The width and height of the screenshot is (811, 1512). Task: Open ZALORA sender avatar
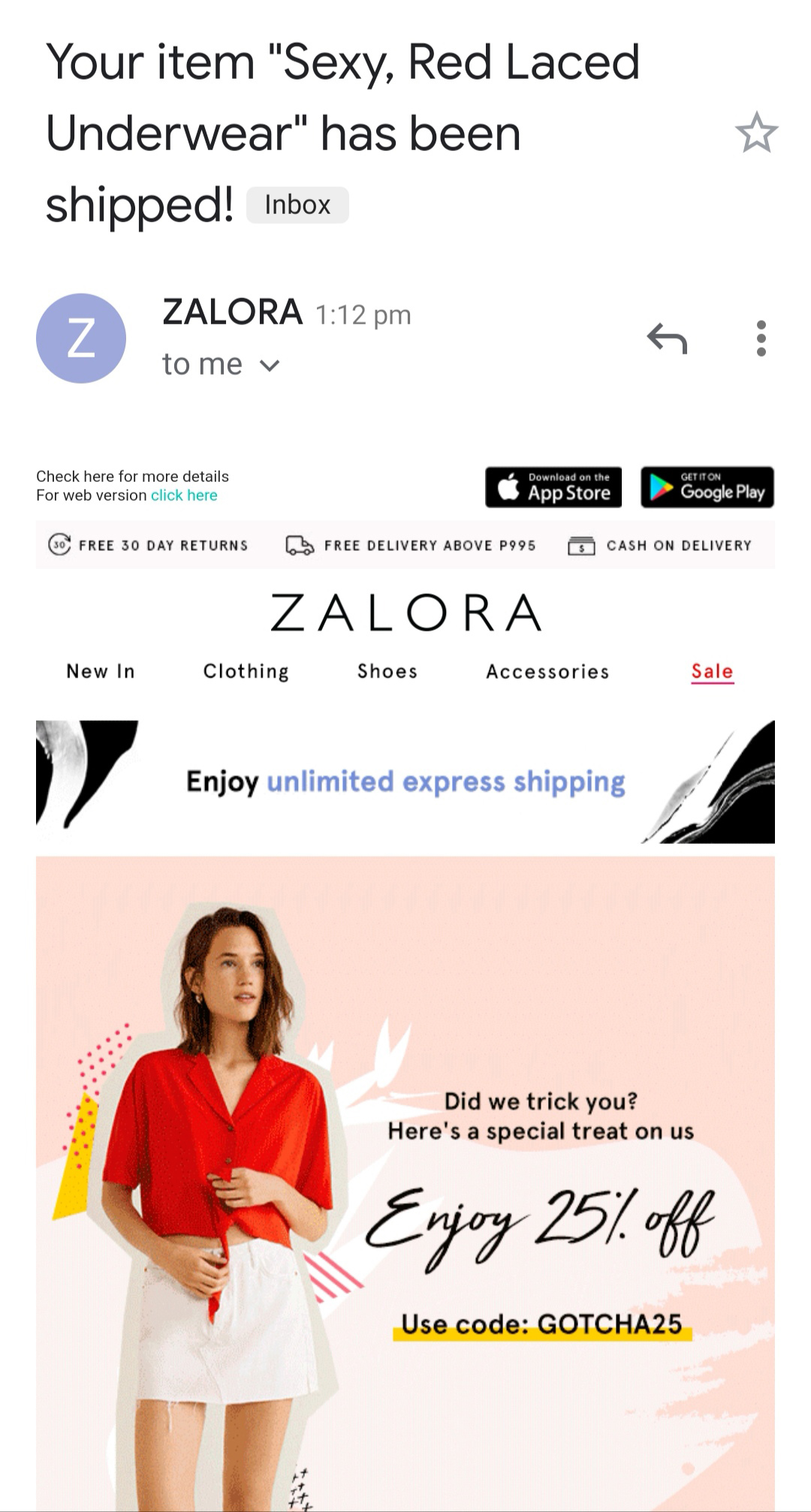pyautogui.click(x=81, y=339)
